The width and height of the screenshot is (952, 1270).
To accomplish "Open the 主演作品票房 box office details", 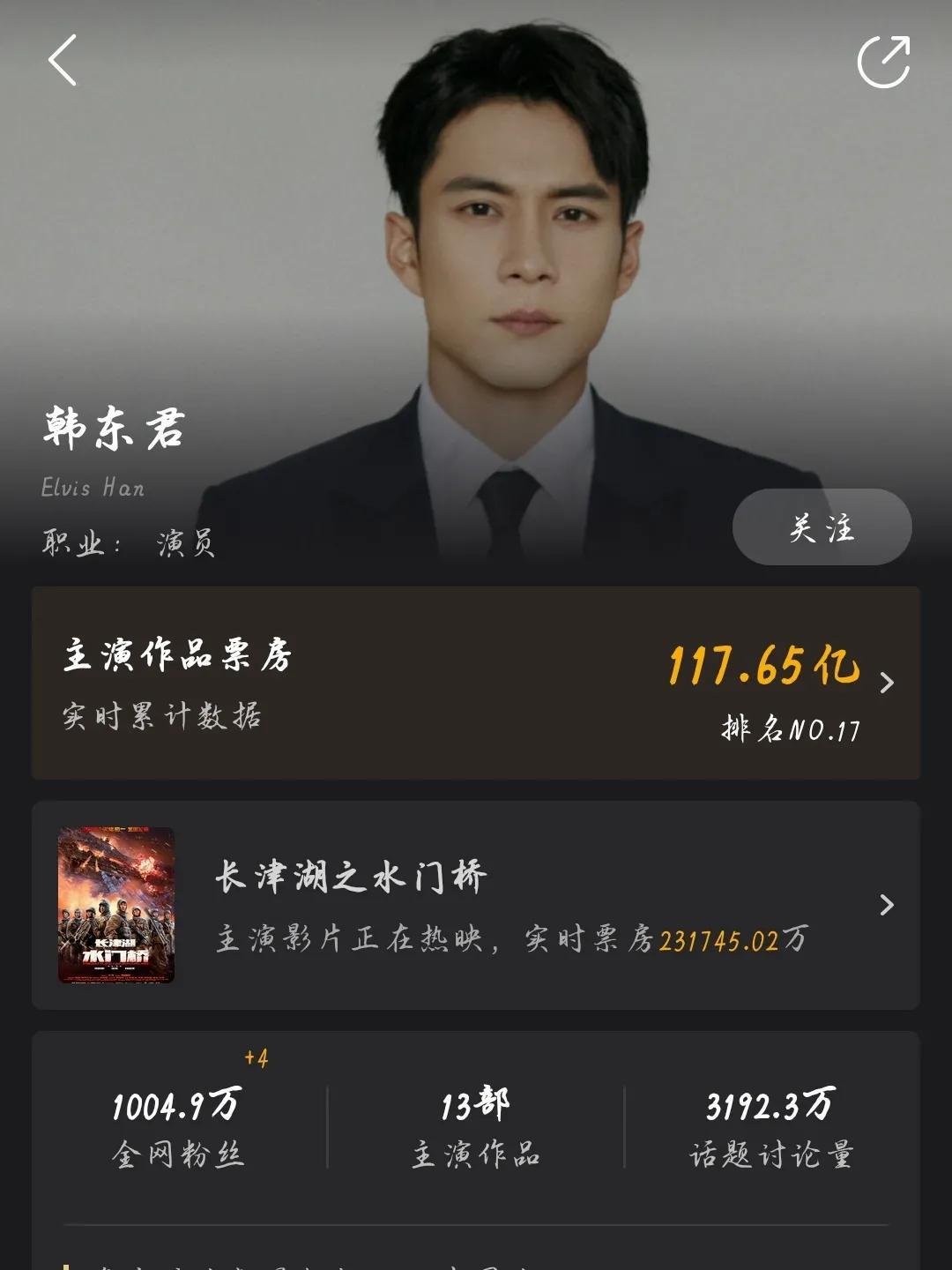I will click(x=476, y=683).
